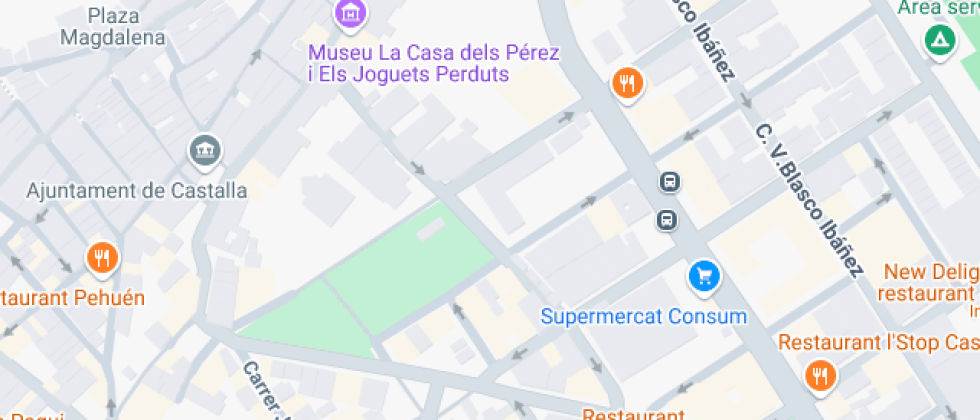Tap the Restaurant Pehuén map pin

coord(102,259)
